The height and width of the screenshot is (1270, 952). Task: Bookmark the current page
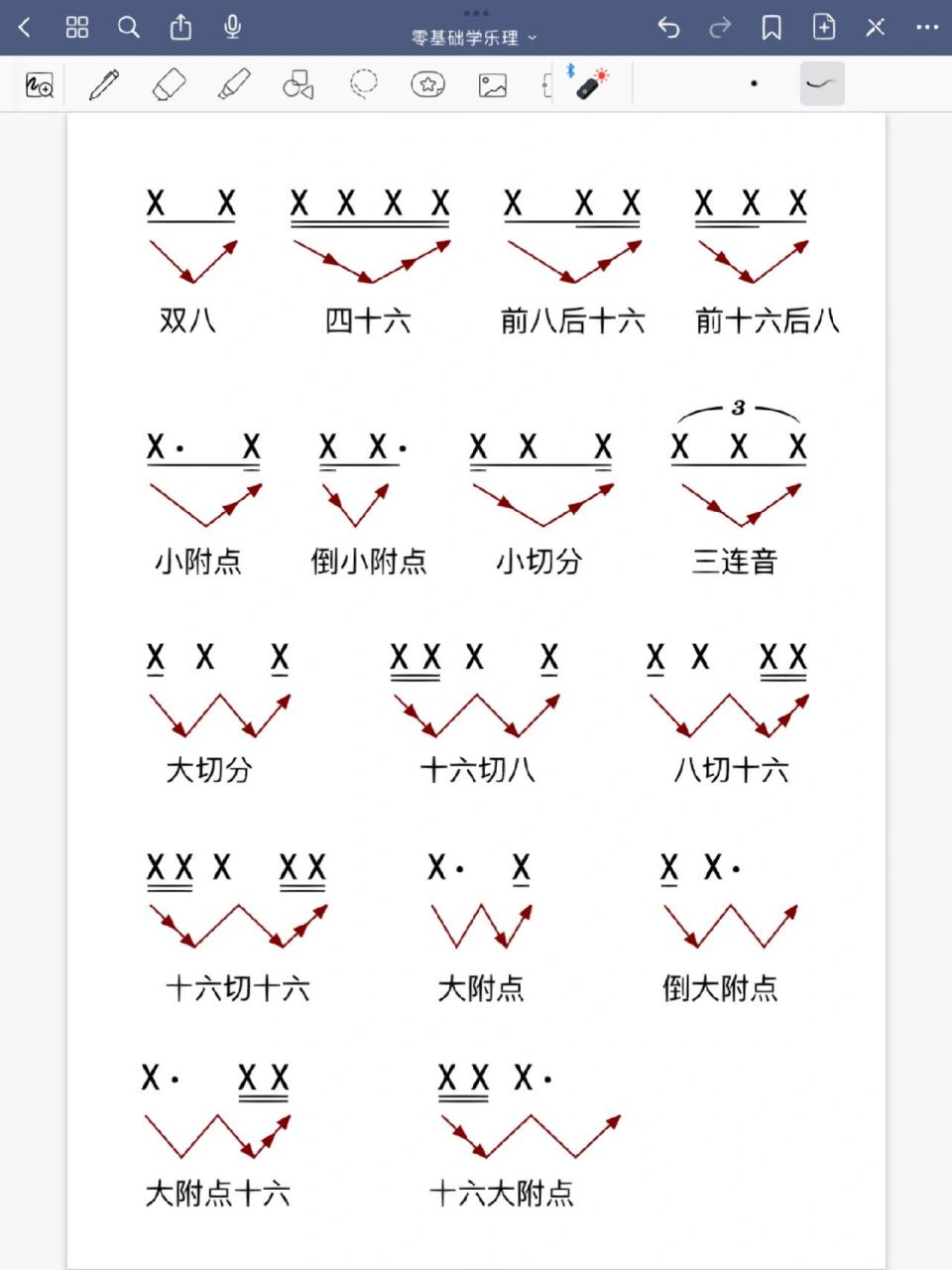click(x=773, y=27)
